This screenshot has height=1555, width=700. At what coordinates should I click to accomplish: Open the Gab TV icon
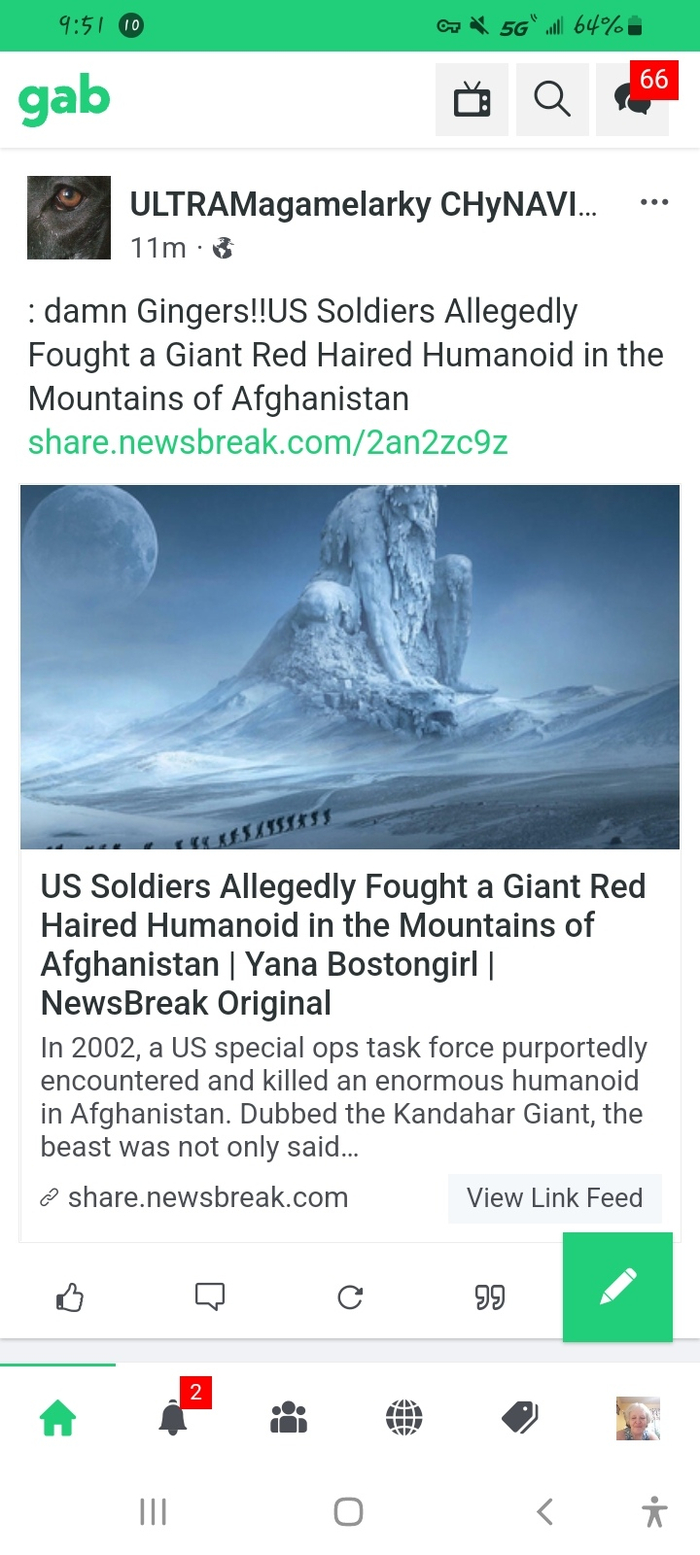coord(471,99)
